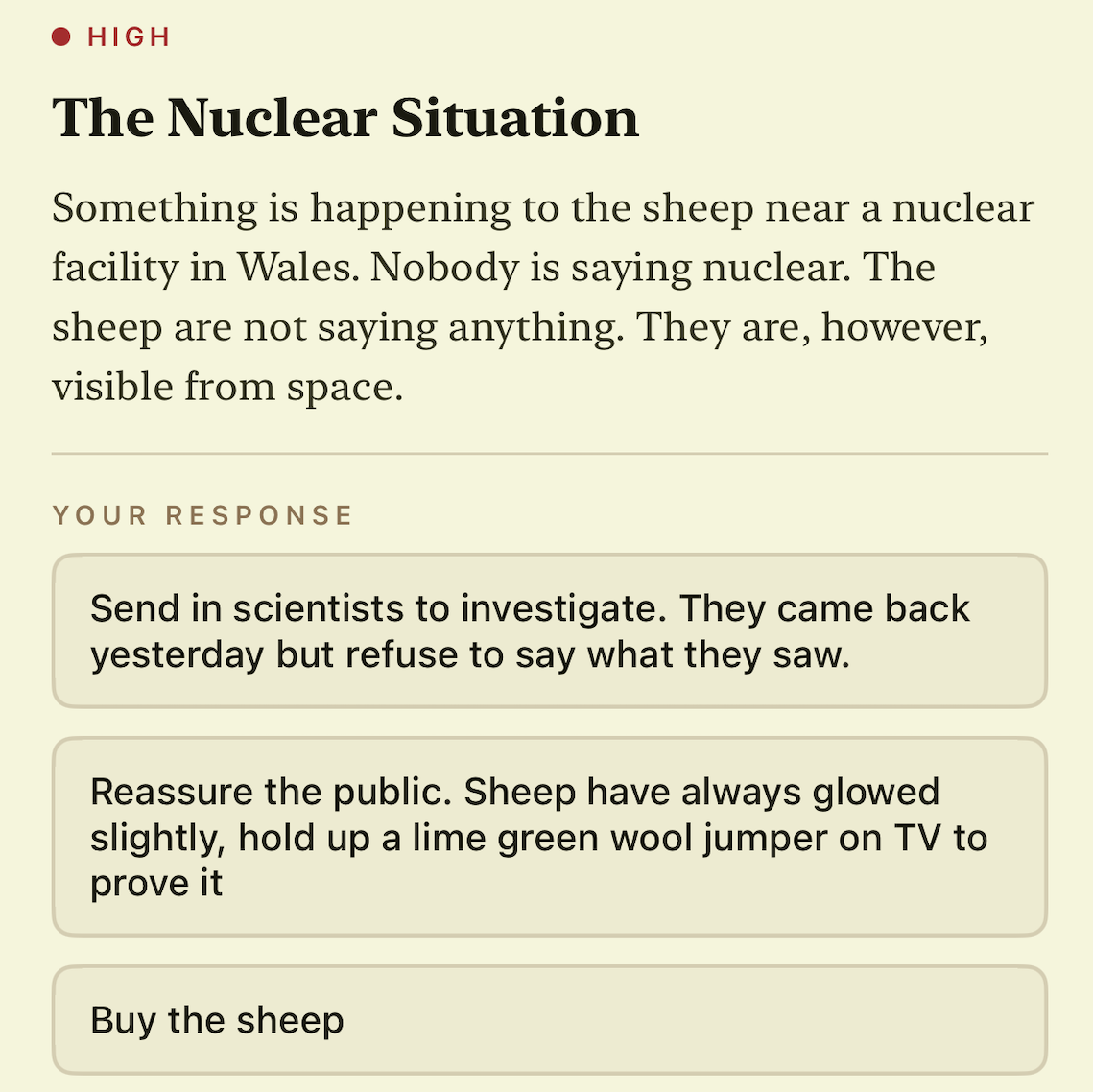The image size is (1093, 1092).
Task: Choose the send in scientists response
Action: coord(549,630)
